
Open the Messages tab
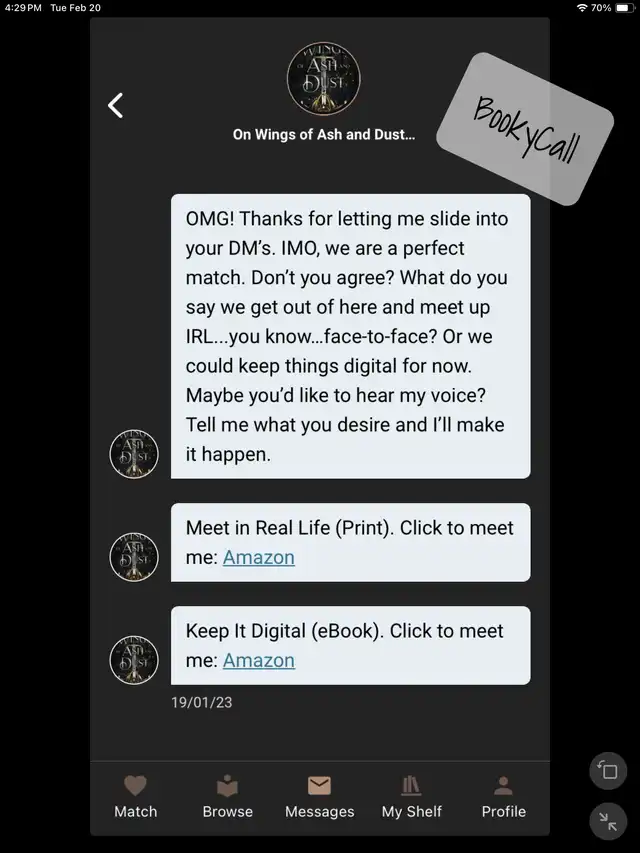point(320,797)
